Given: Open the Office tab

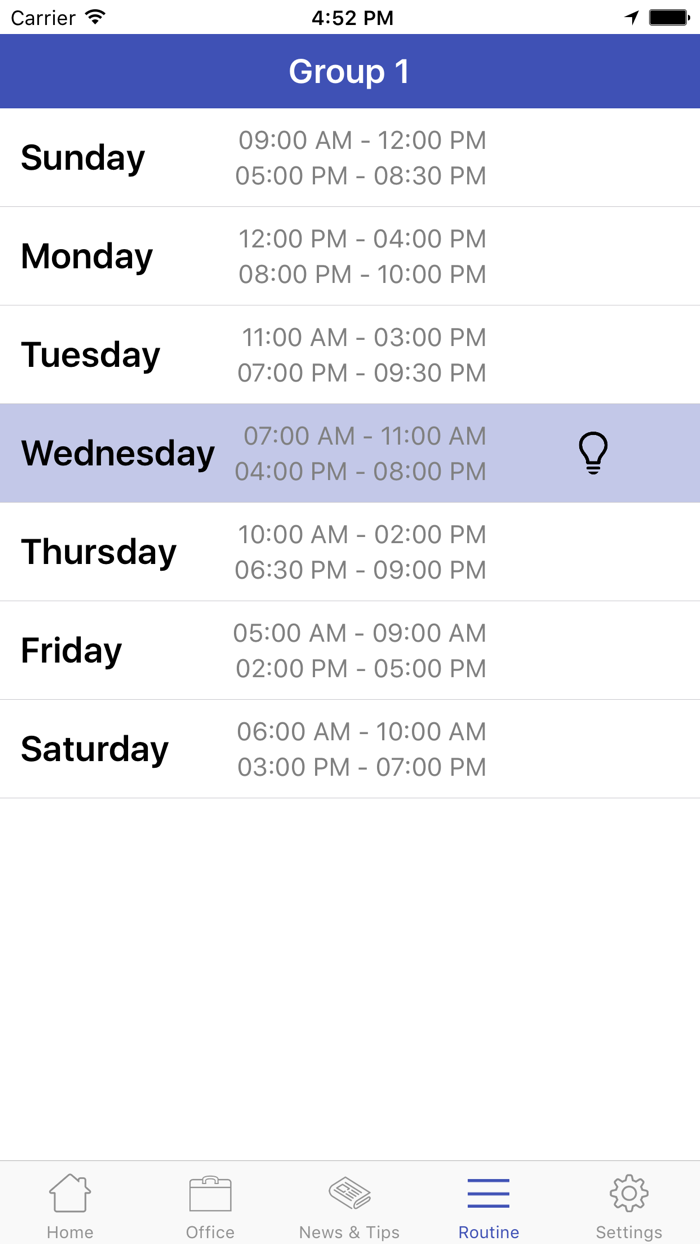Looking at the screenshot, I should (210, 1205).
